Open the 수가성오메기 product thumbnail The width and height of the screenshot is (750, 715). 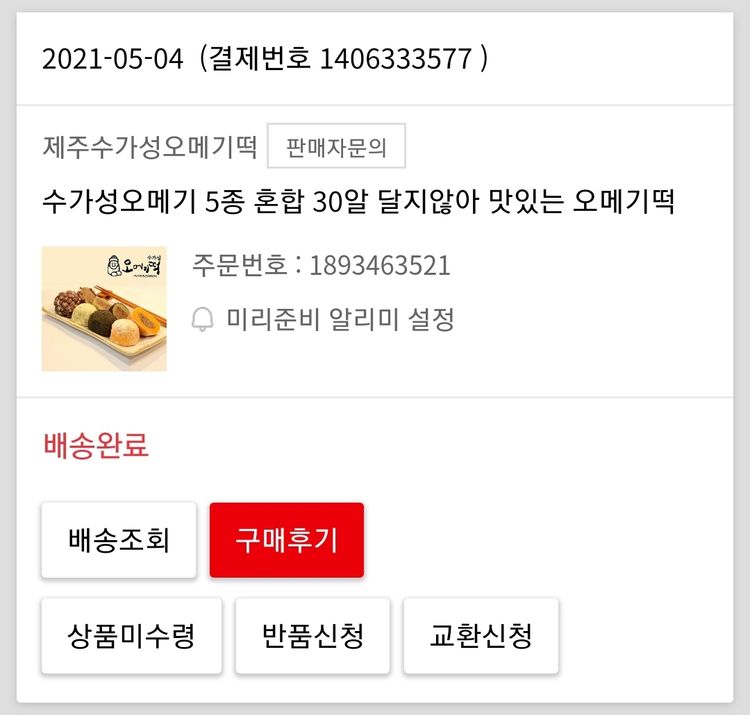104,309
